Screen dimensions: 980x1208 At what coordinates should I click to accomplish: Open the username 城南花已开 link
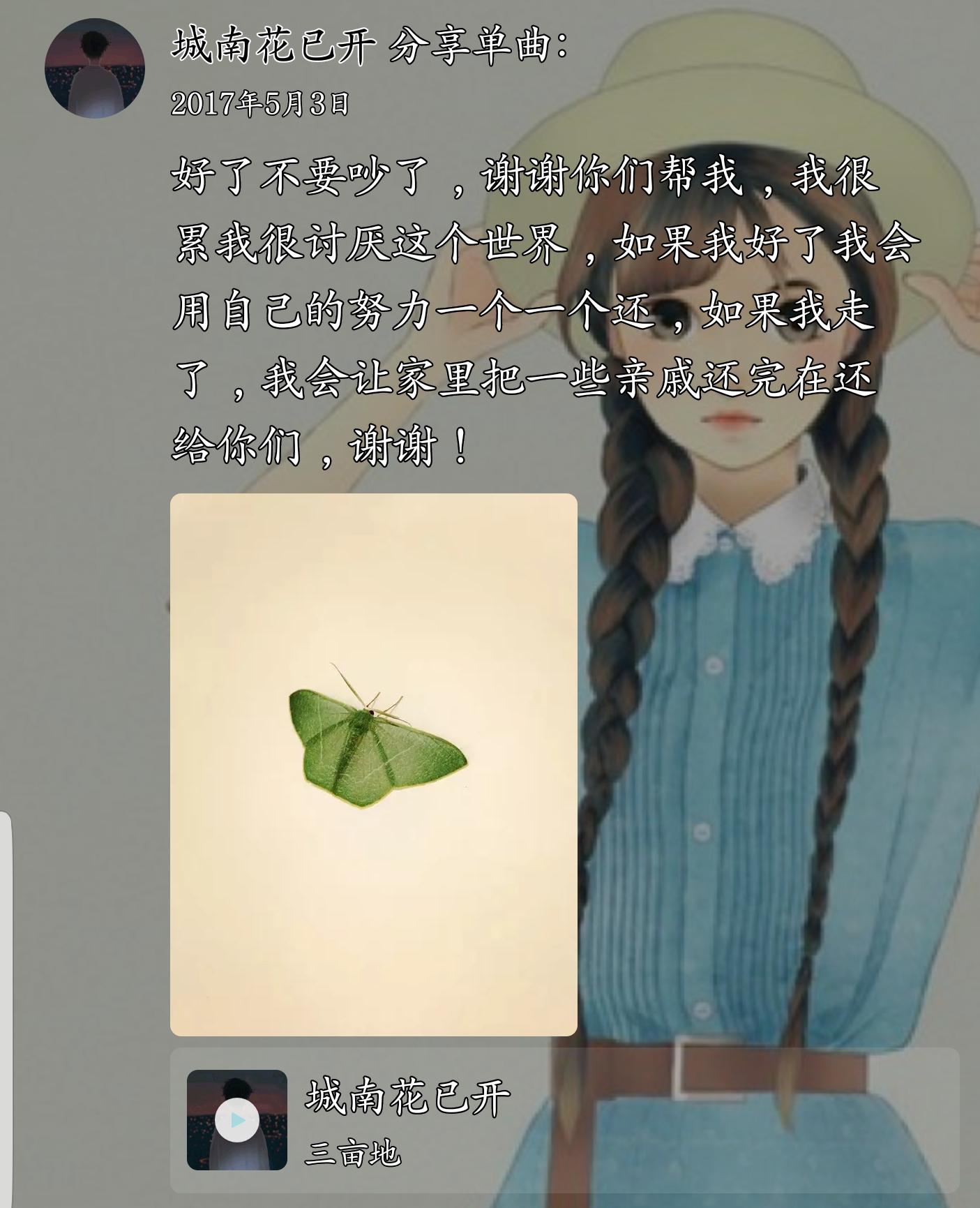coord(273,47)
